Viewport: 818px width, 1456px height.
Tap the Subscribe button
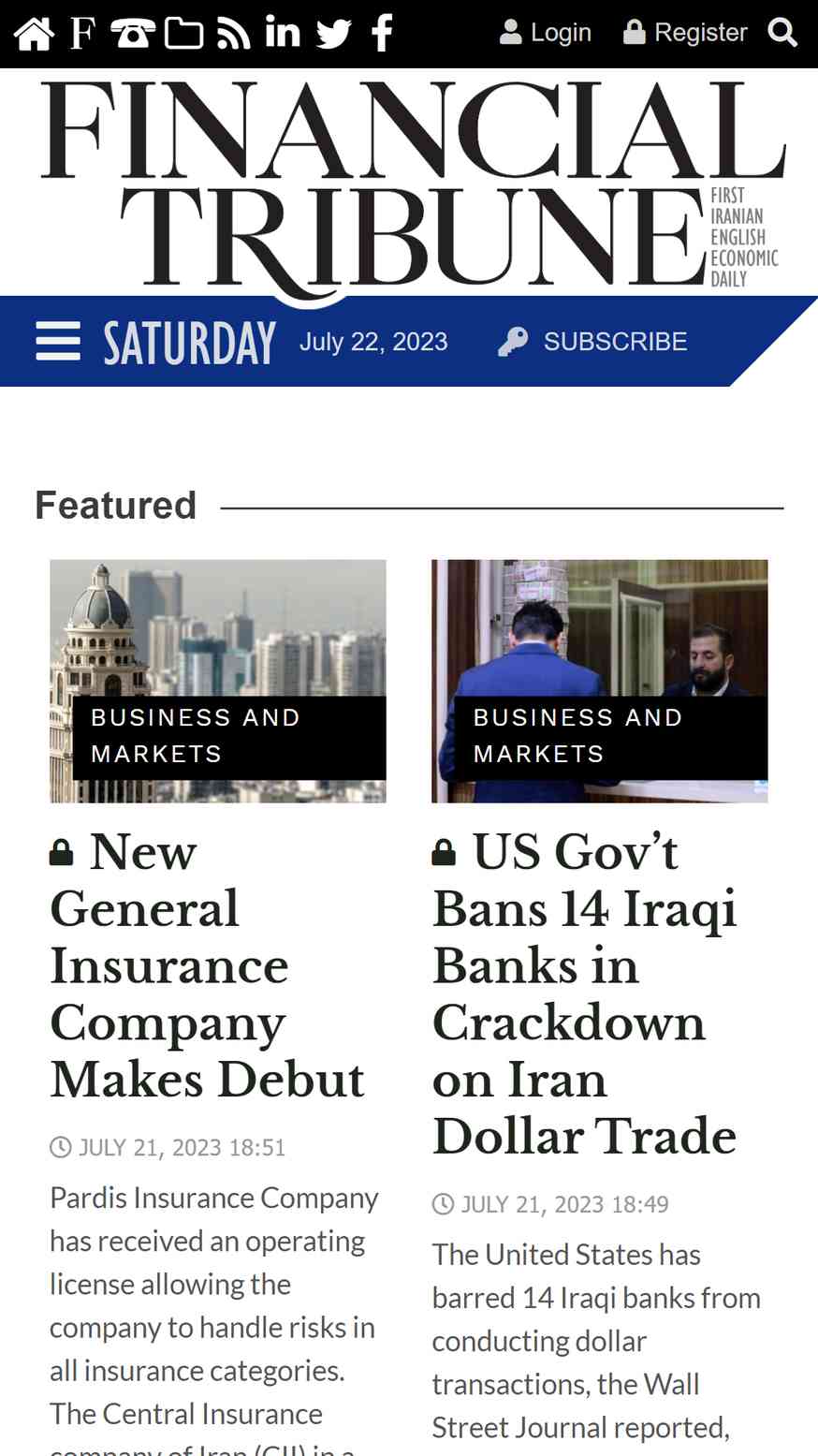click(x=593, y=342)
